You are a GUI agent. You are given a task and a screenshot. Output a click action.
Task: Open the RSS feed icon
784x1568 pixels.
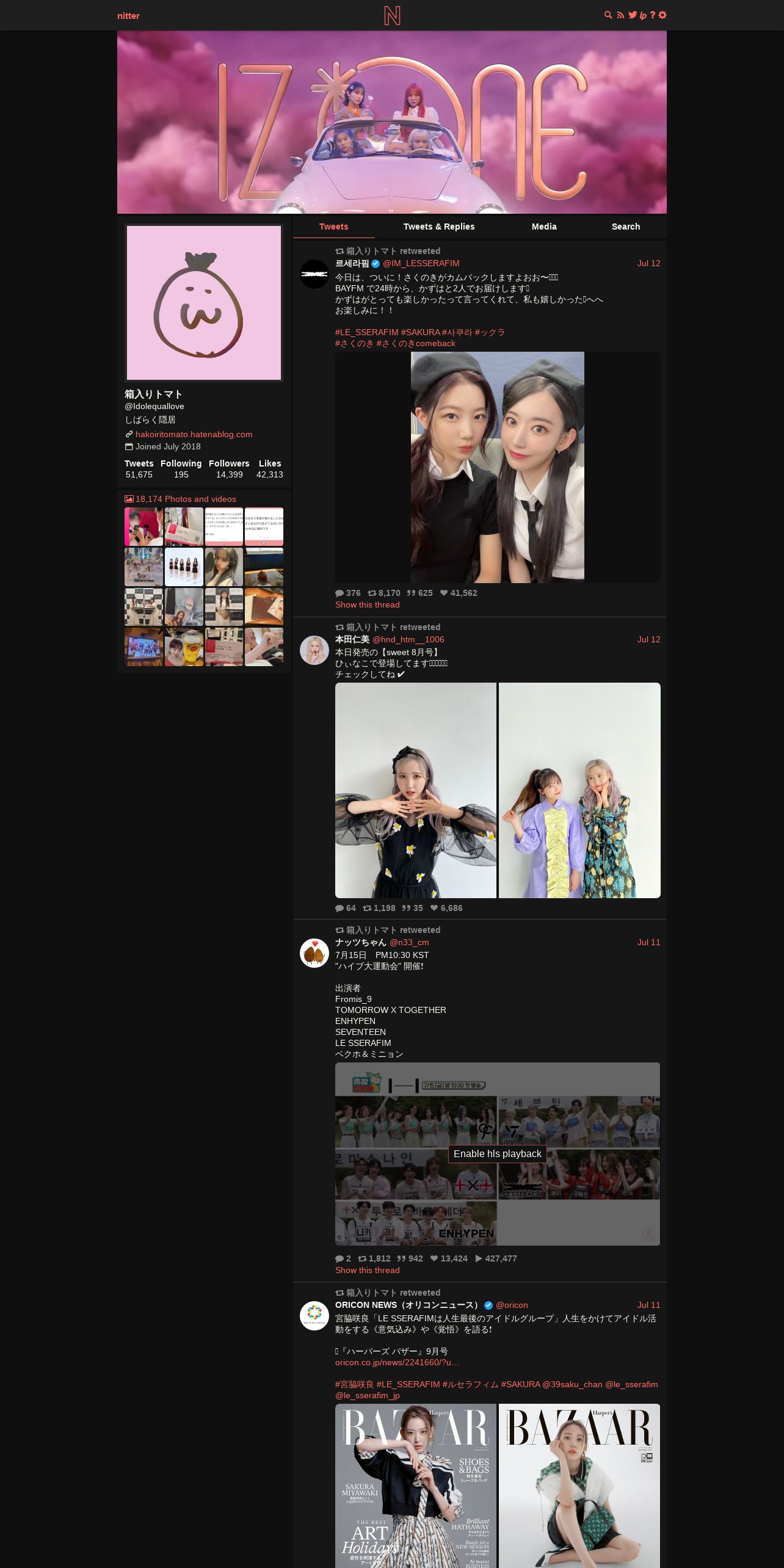point(620,15)
